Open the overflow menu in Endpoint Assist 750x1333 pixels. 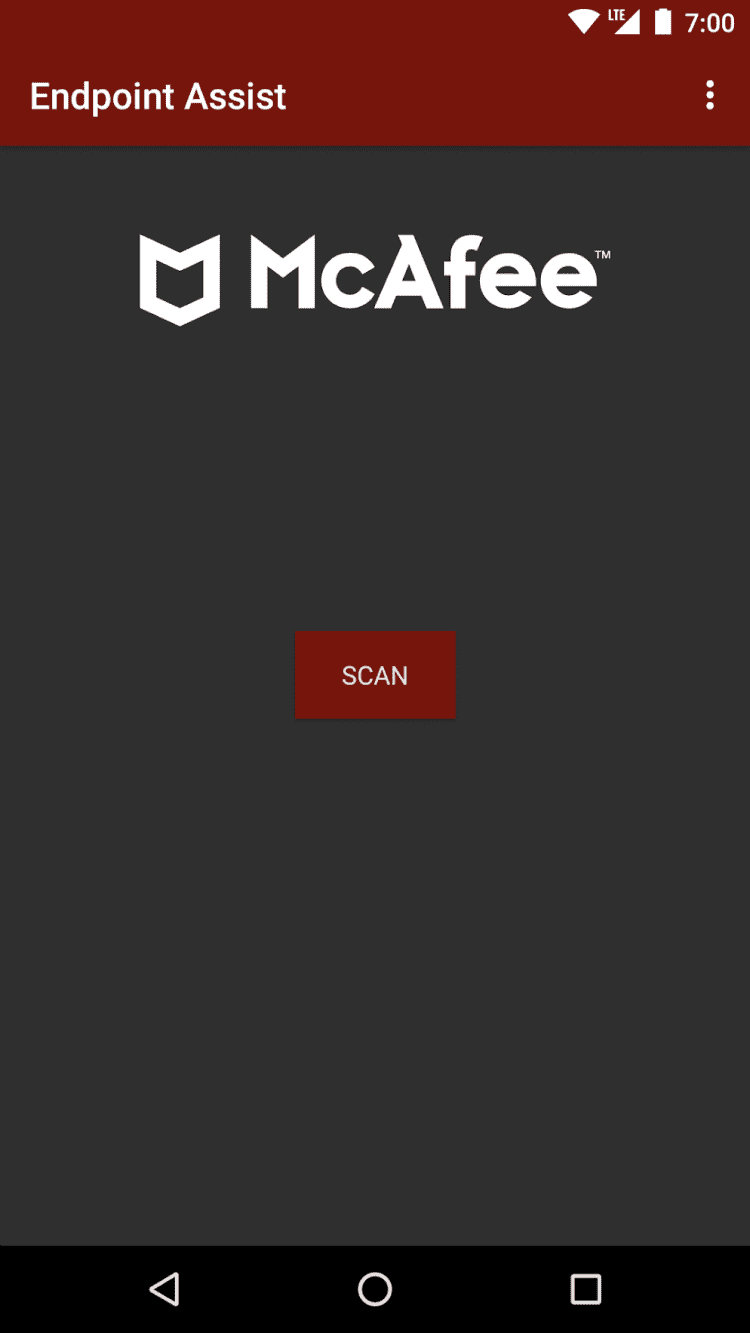click(710, 96)
